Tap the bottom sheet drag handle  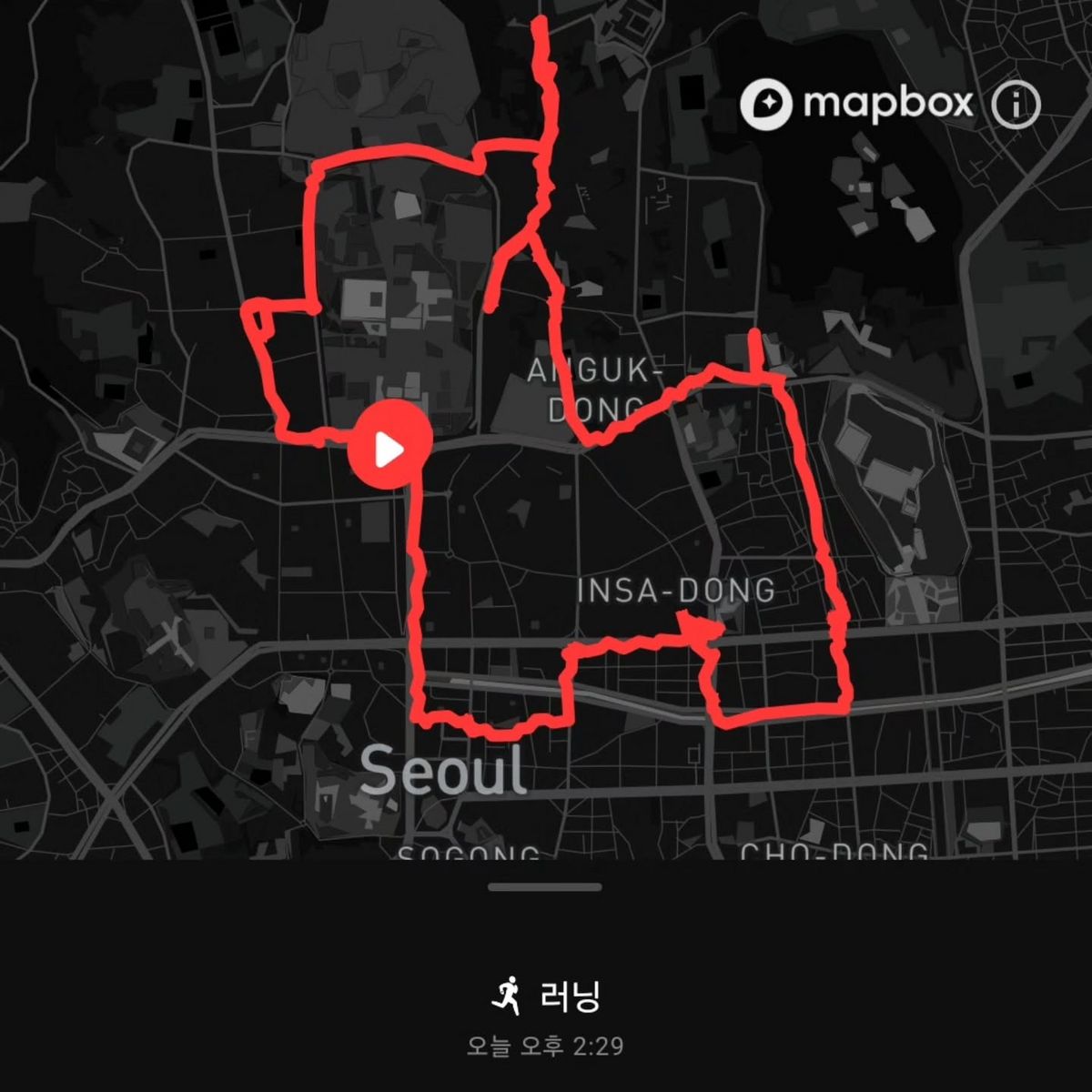pos(545,886)
